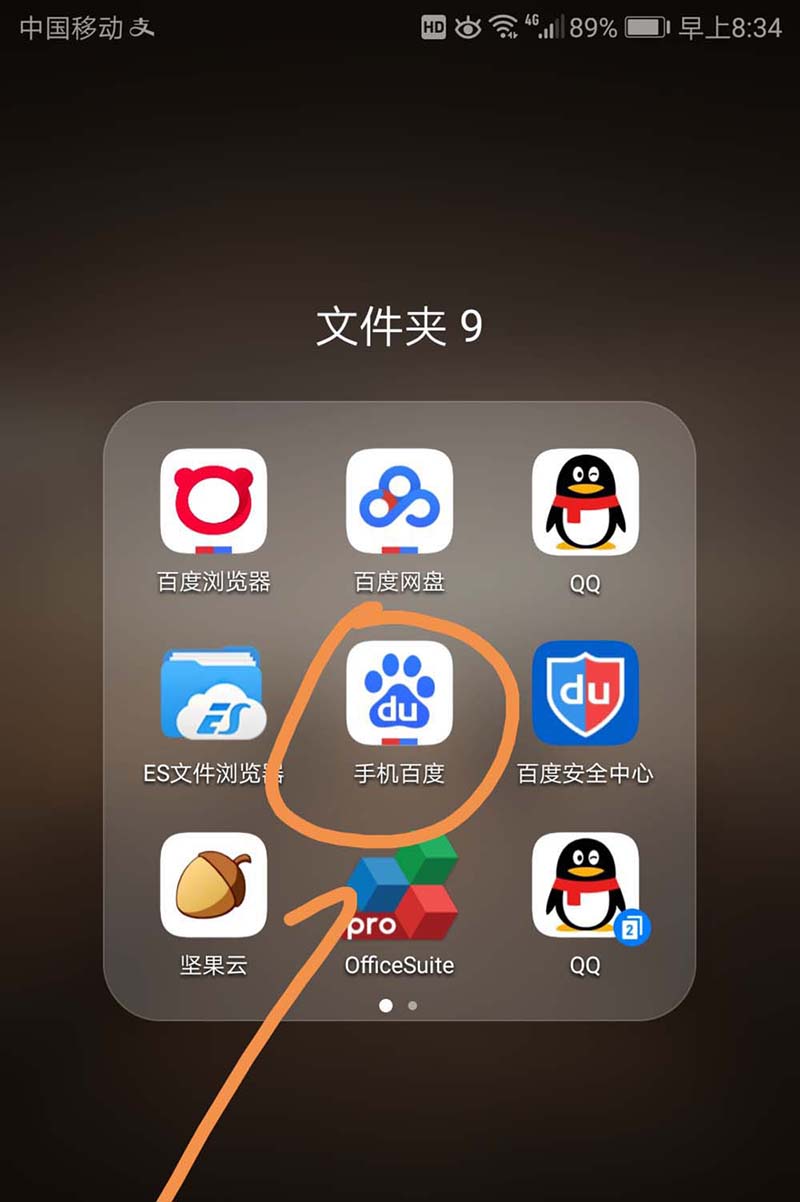Open 百度安全中心 security app

(x=585, y=695)
